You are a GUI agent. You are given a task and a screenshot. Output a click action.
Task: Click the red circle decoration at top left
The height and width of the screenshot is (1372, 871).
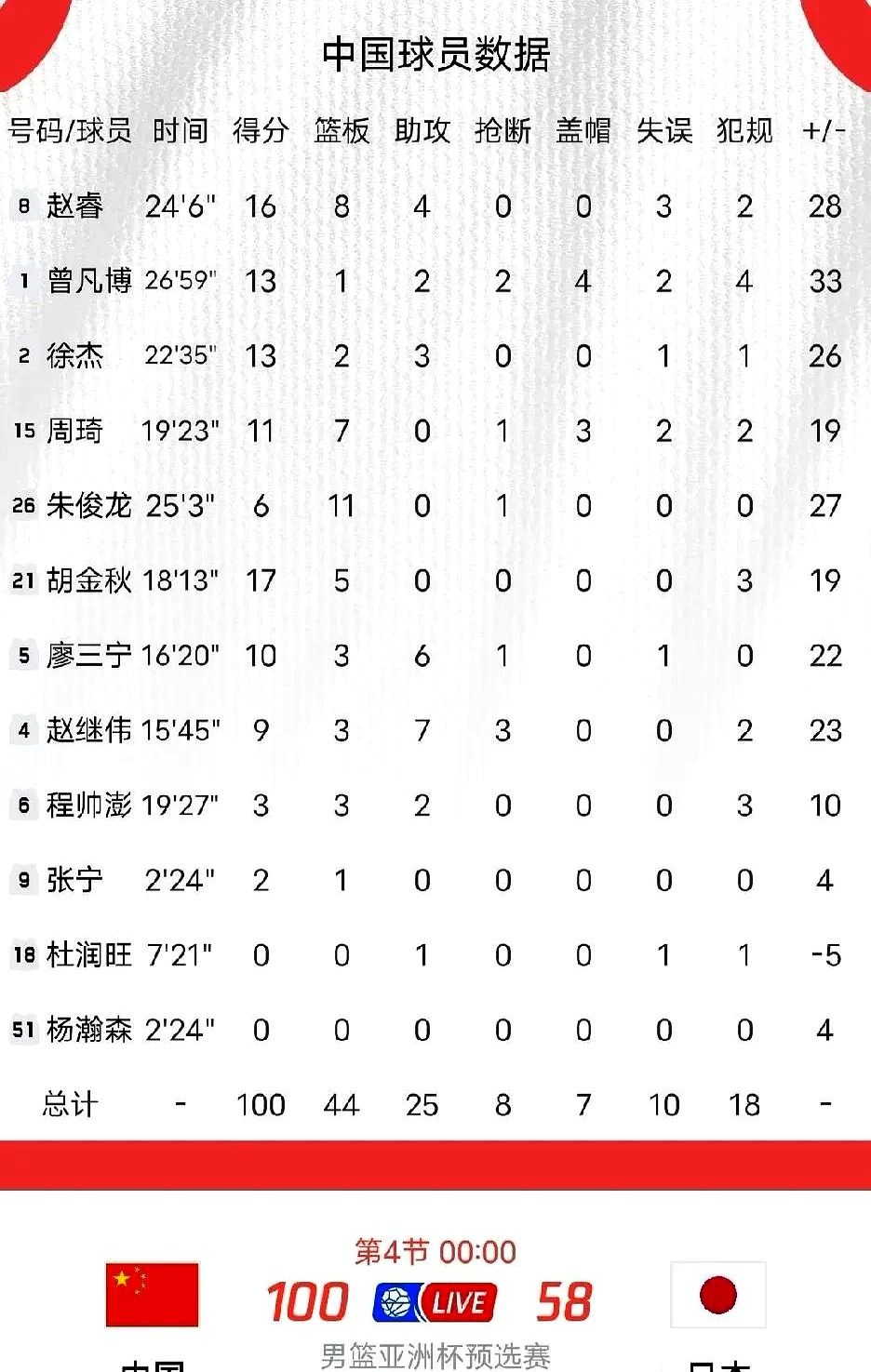coord(28,28)
